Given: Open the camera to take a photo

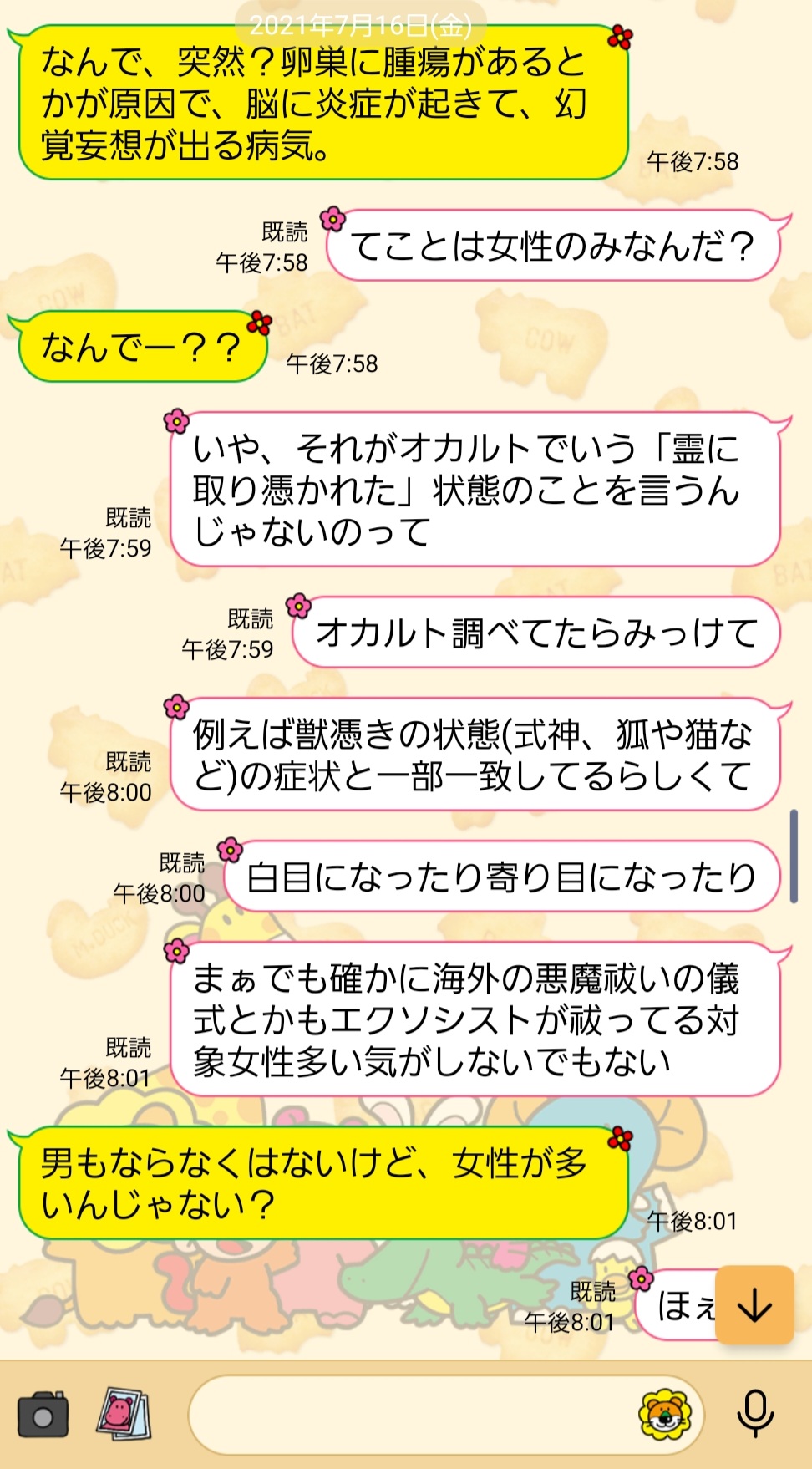Looking at the screenshot, I should pos(43,1415).
